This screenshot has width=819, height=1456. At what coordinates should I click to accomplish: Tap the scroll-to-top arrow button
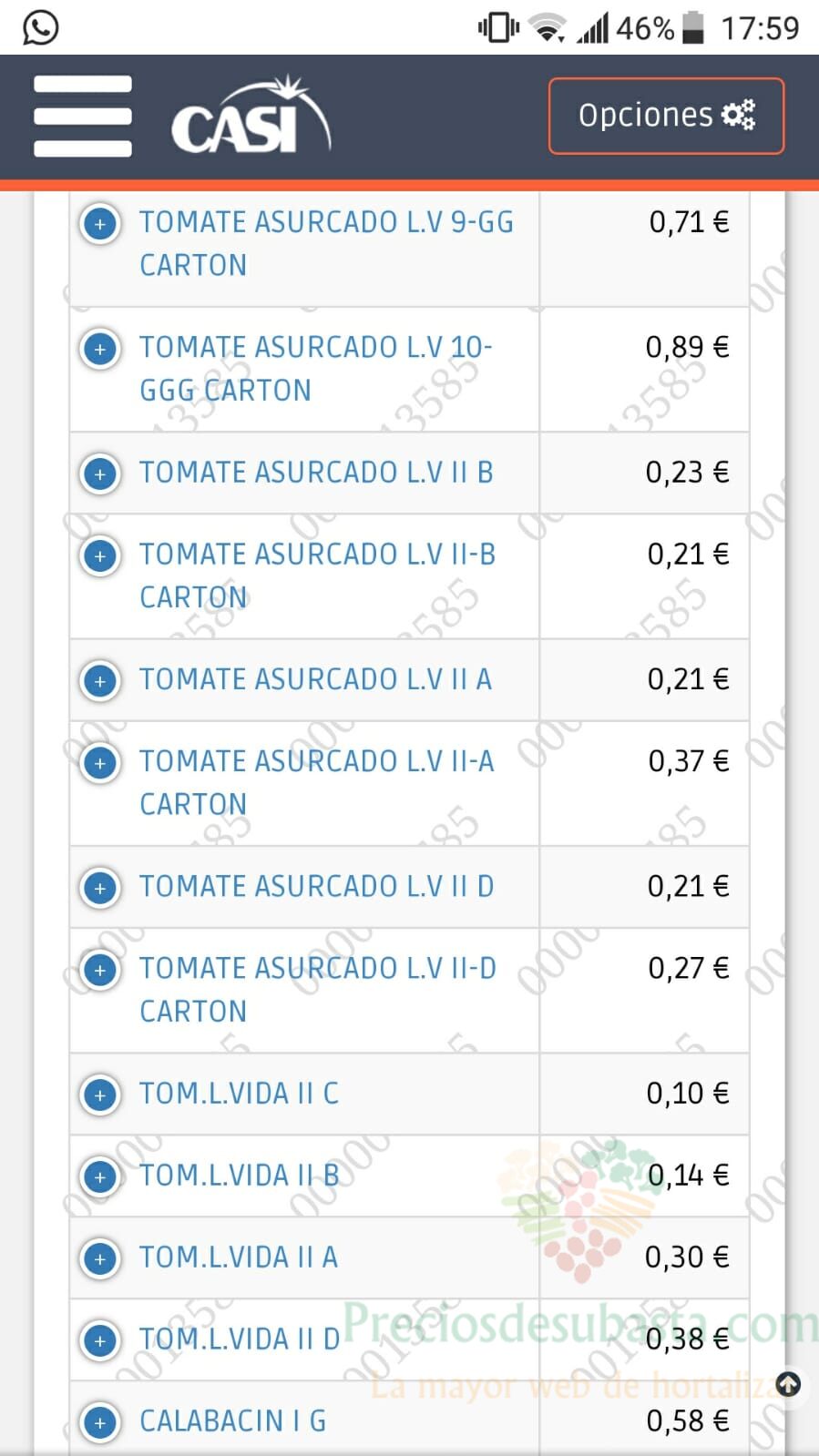788,1385
